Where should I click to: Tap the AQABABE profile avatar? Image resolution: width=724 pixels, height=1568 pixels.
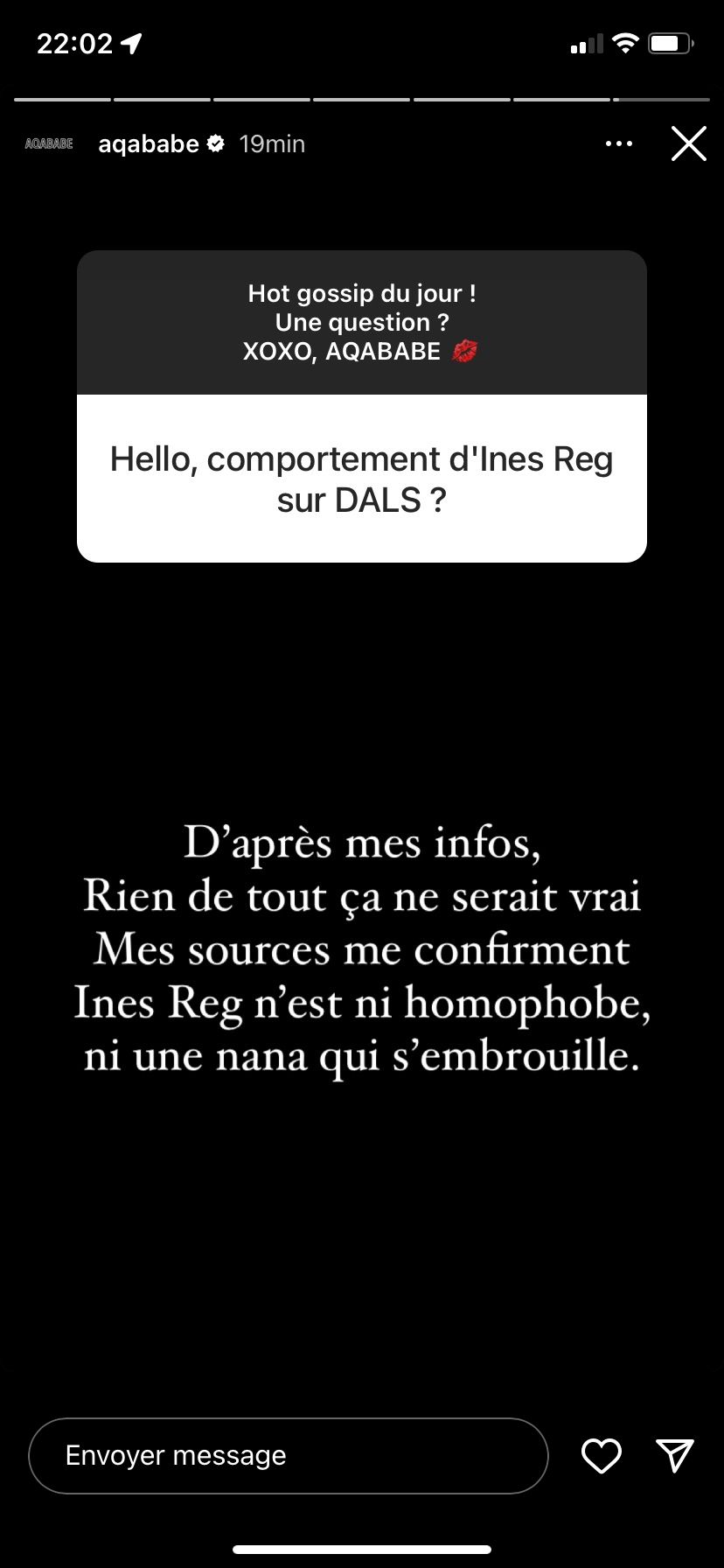[49, 143]
